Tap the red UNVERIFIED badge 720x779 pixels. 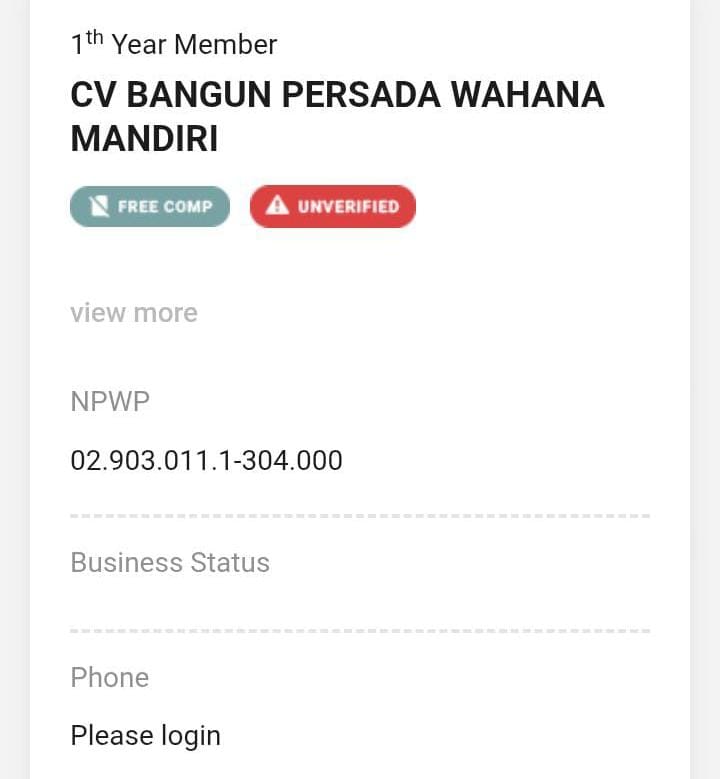point(333,206)
